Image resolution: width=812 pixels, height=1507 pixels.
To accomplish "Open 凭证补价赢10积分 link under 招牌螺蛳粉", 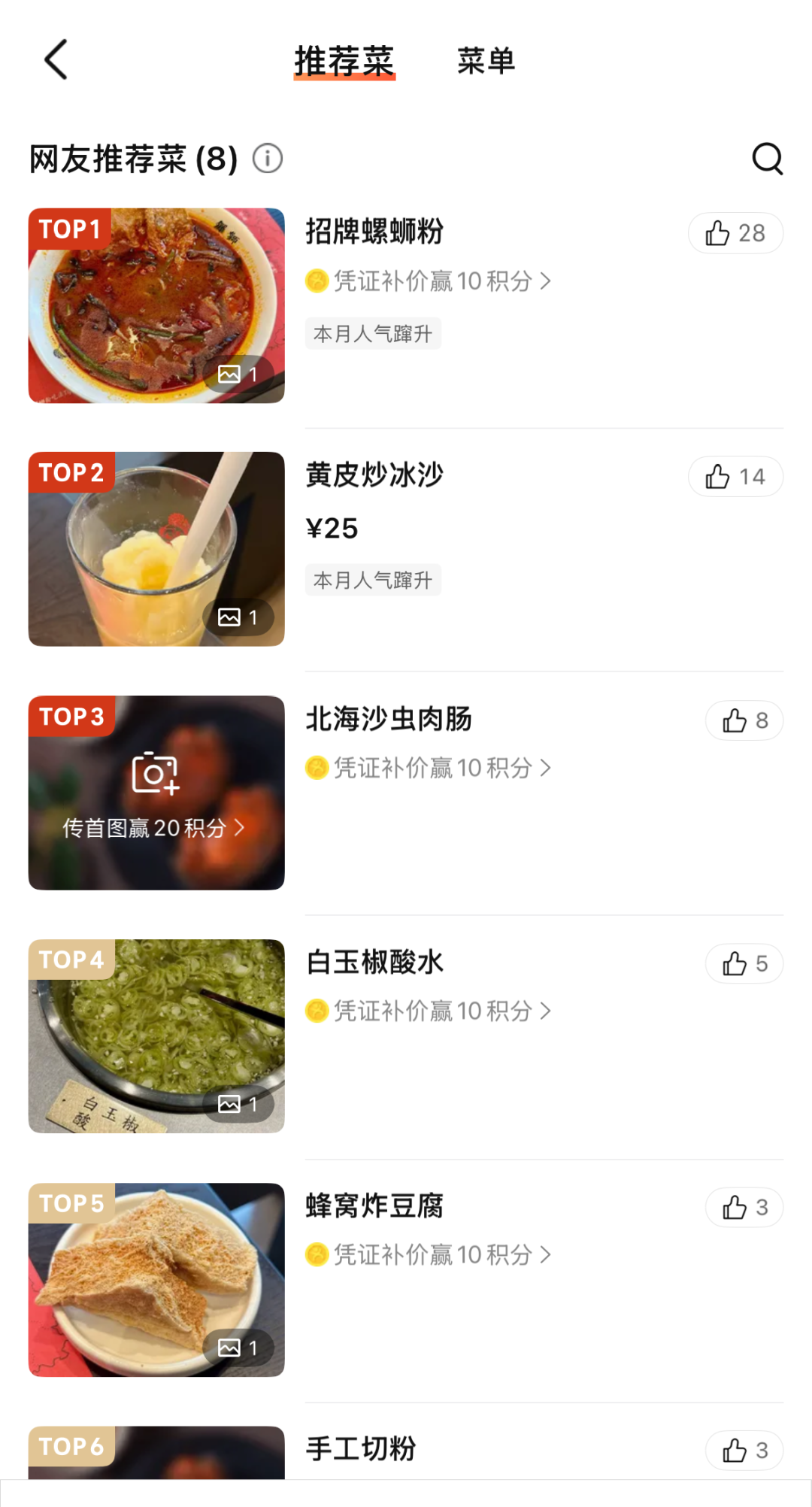I will click(x=429, y=281).
